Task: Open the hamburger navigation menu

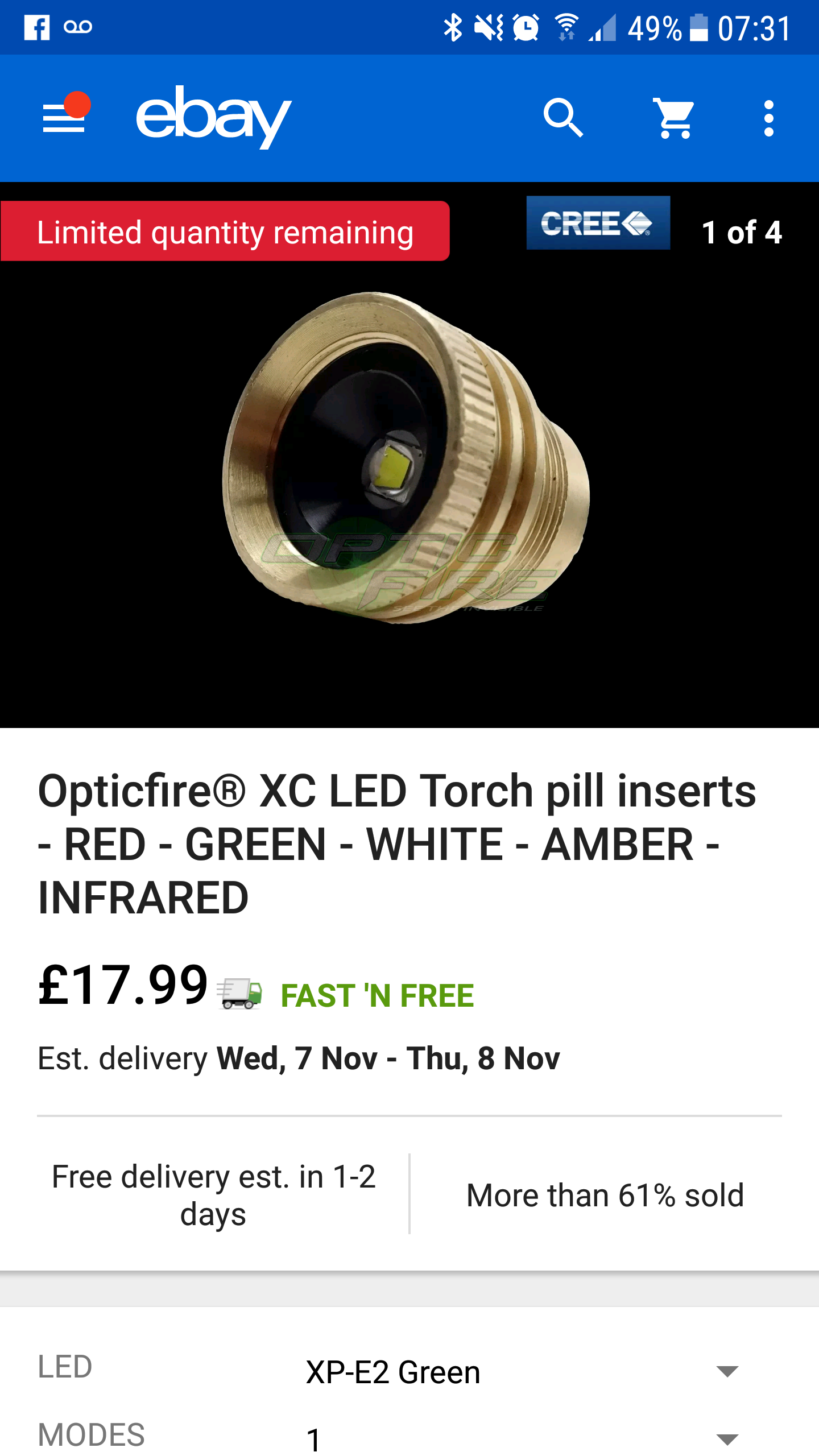Action: 64,118
